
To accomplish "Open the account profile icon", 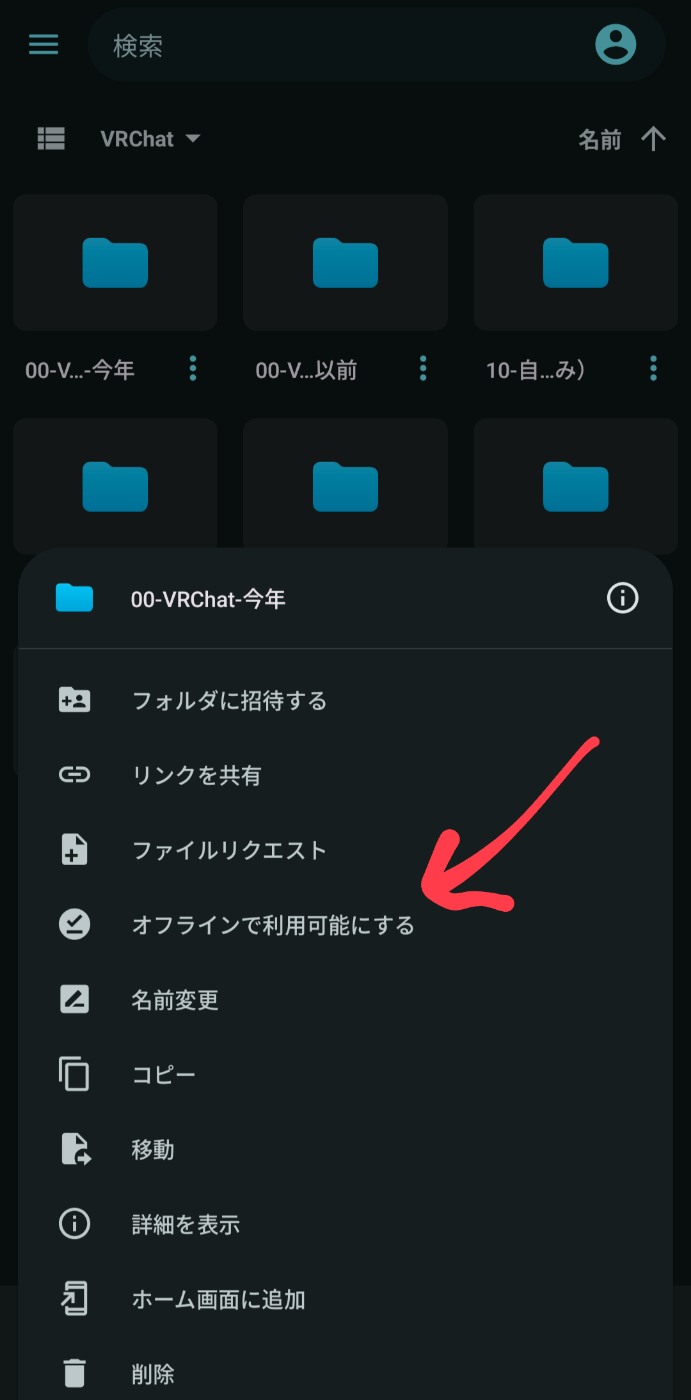I will coord(615,45).
